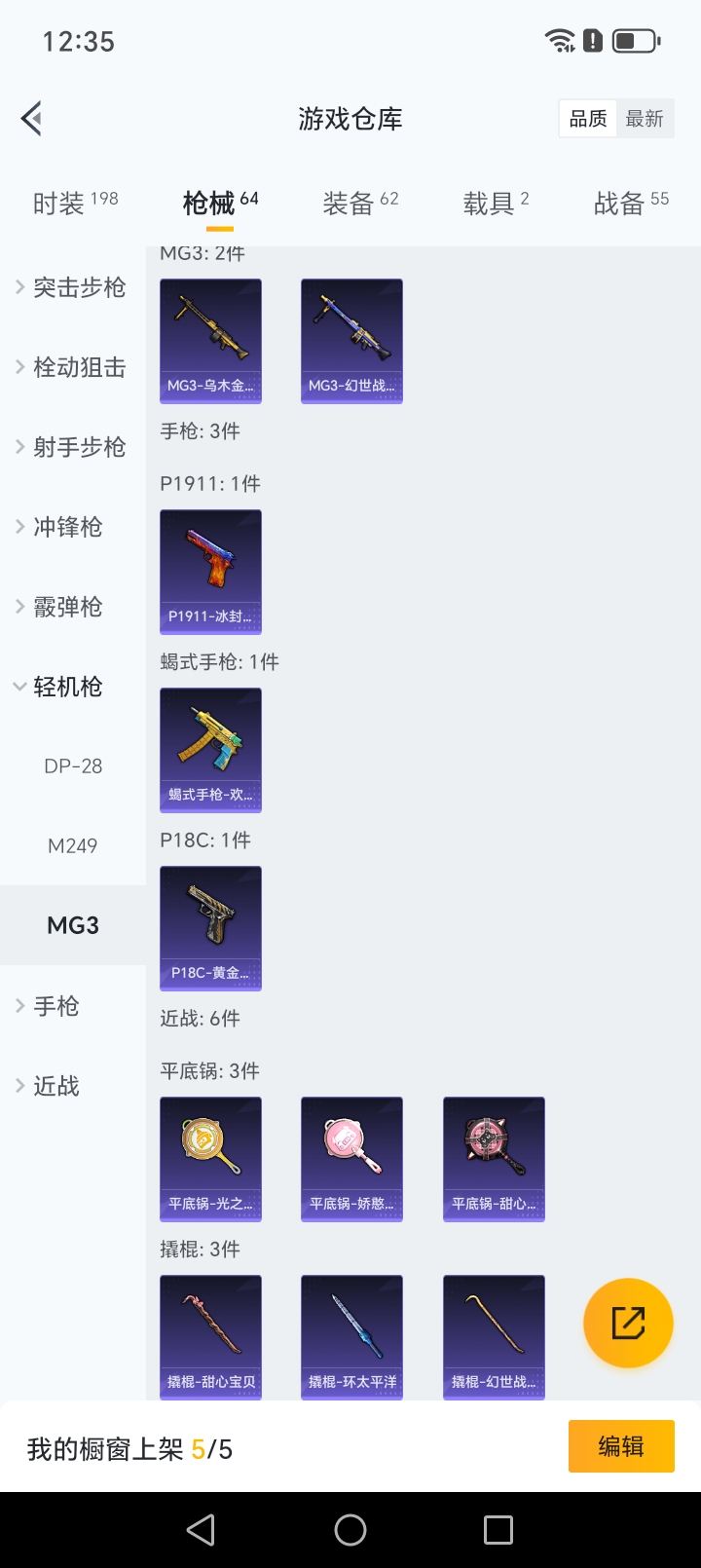
Task: Tap 编辑 to edit showcase
Action: click(621, 1446)
